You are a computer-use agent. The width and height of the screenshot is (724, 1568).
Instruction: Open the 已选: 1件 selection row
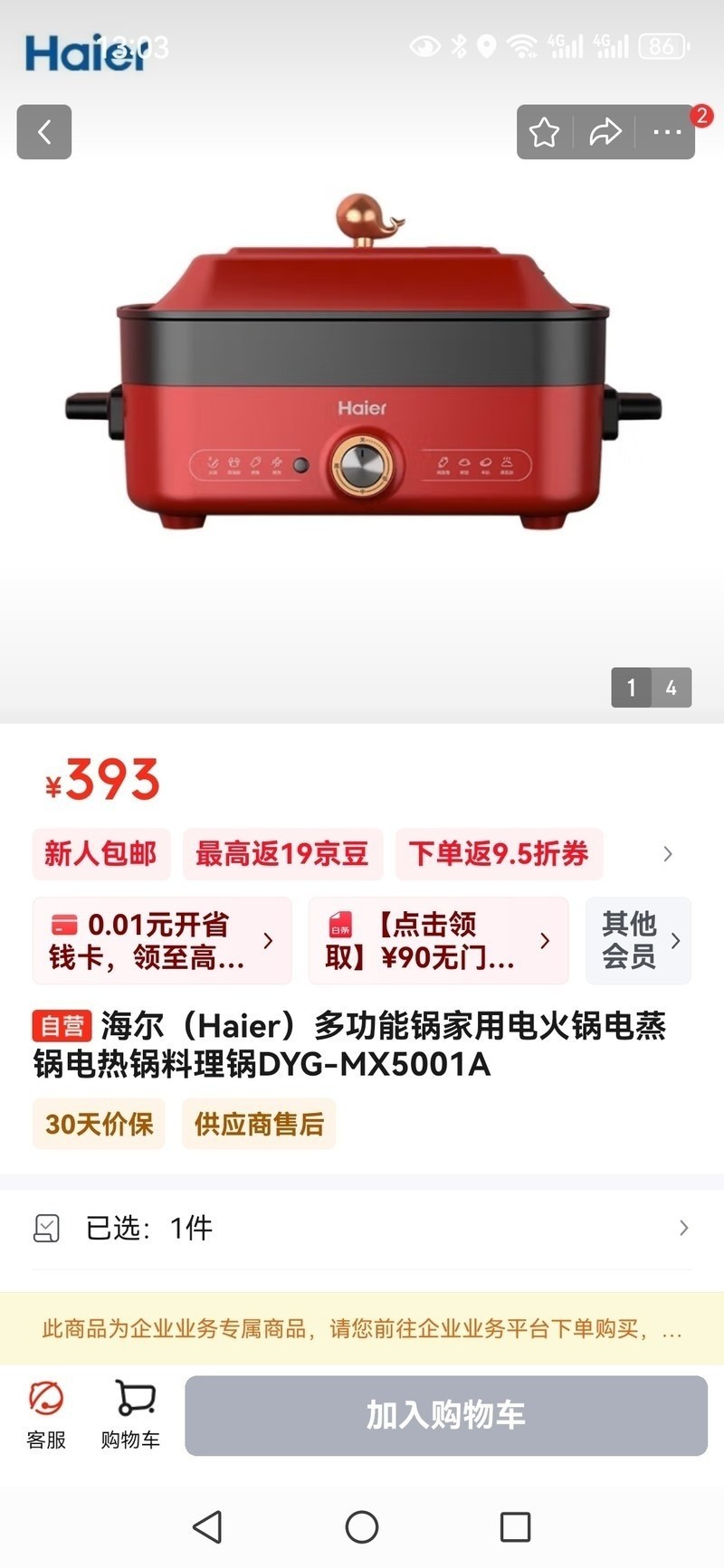pos(362,1228)
